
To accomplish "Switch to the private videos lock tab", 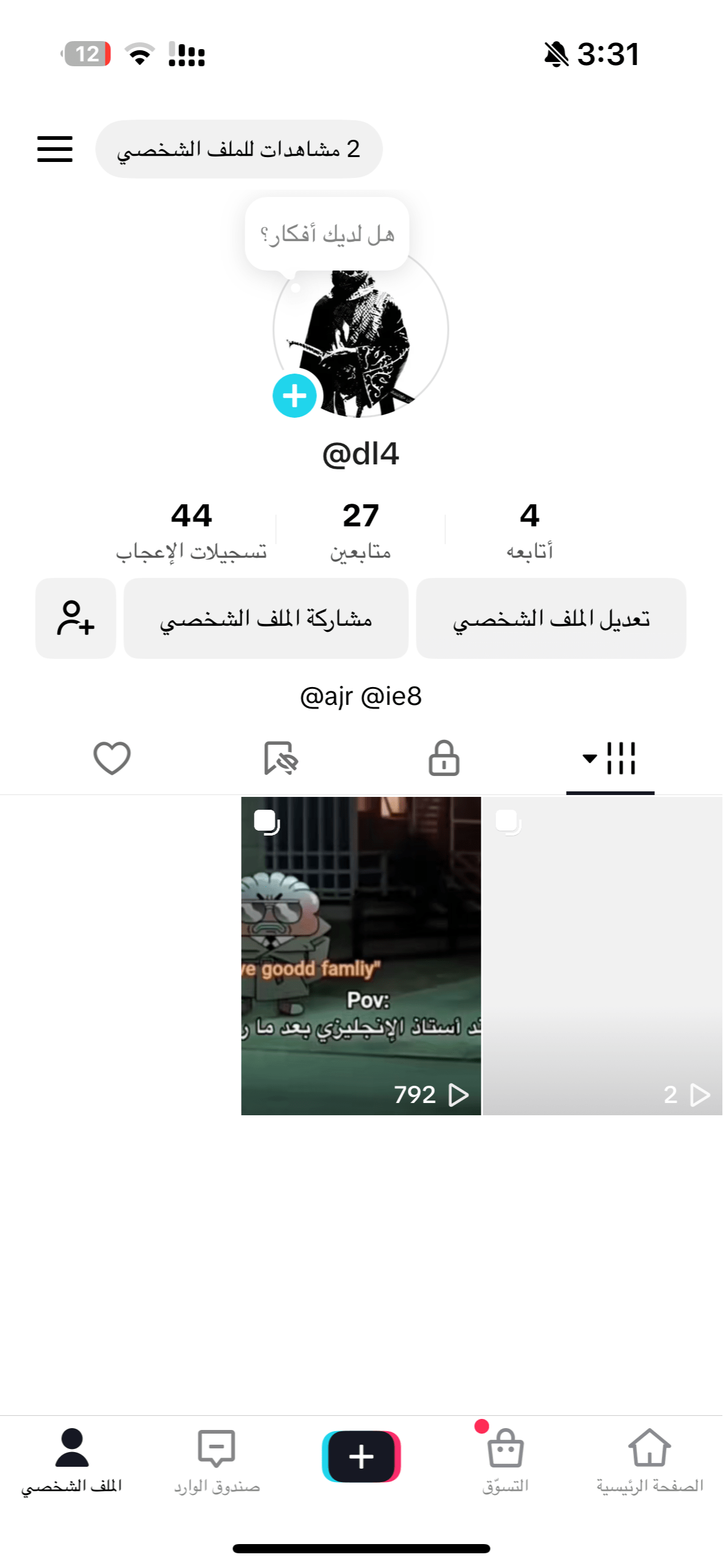I will pos(444,759).
